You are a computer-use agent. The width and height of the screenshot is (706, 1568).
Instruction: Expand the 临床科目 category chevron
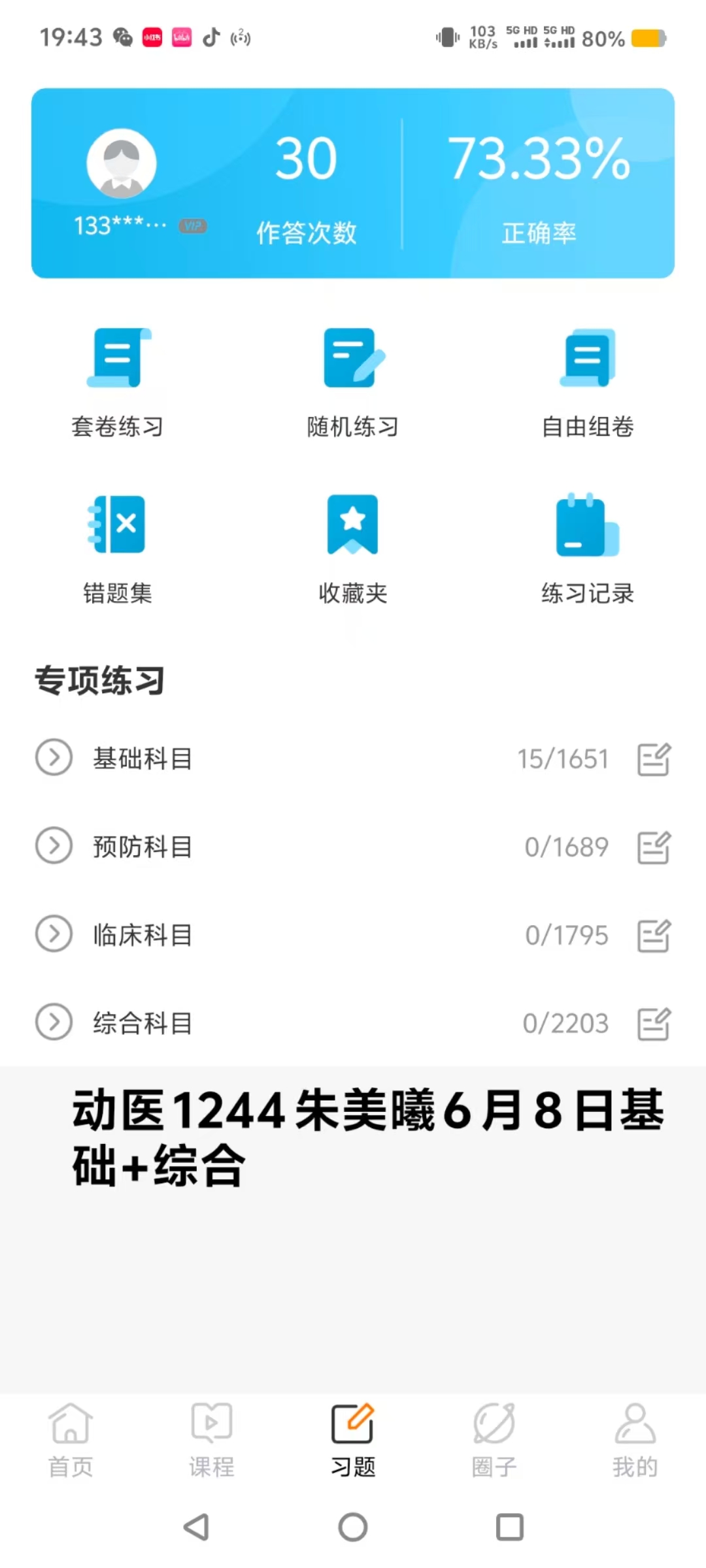click(54, 934)
